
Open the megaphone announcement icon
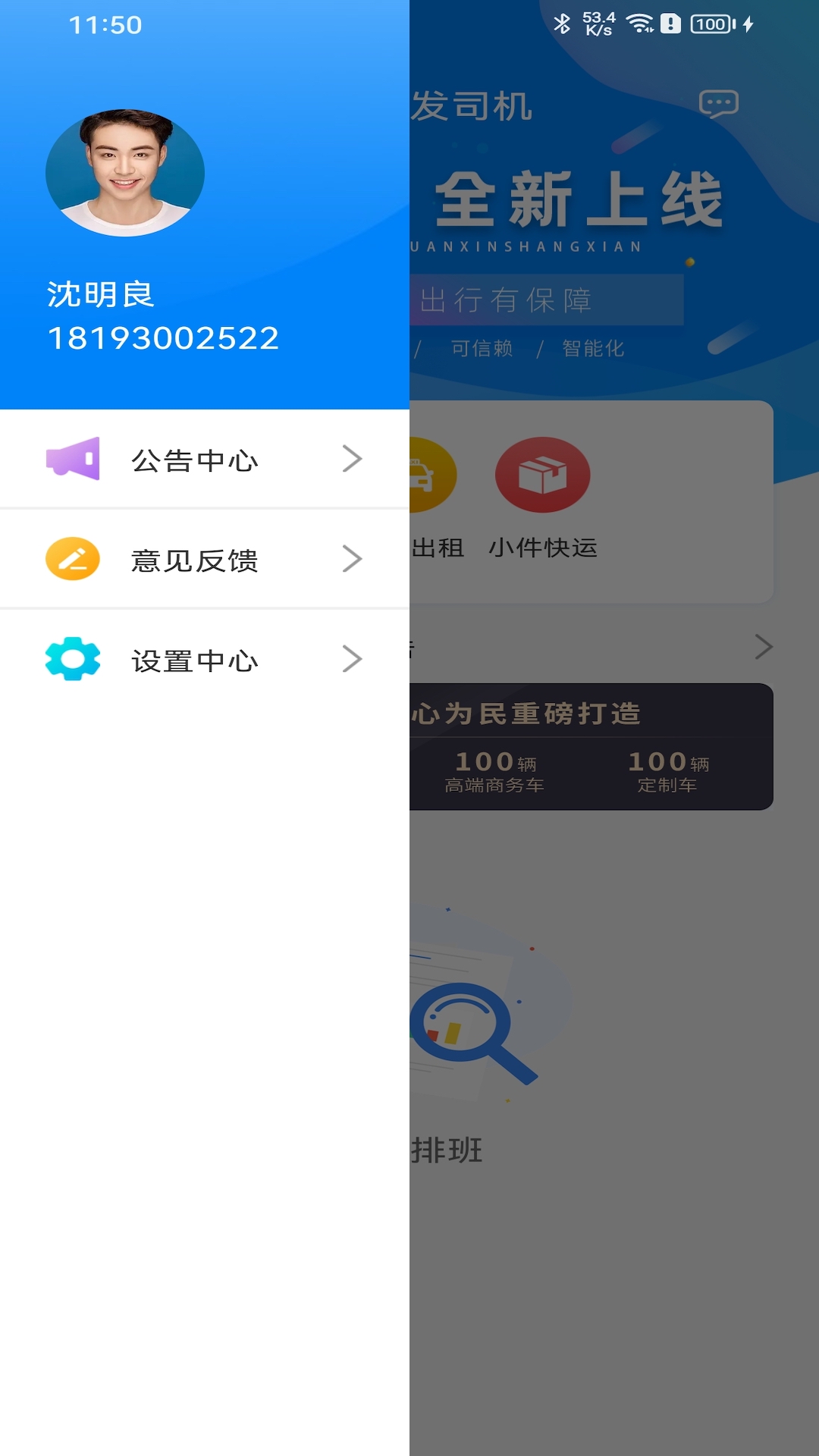coord(74,458)
